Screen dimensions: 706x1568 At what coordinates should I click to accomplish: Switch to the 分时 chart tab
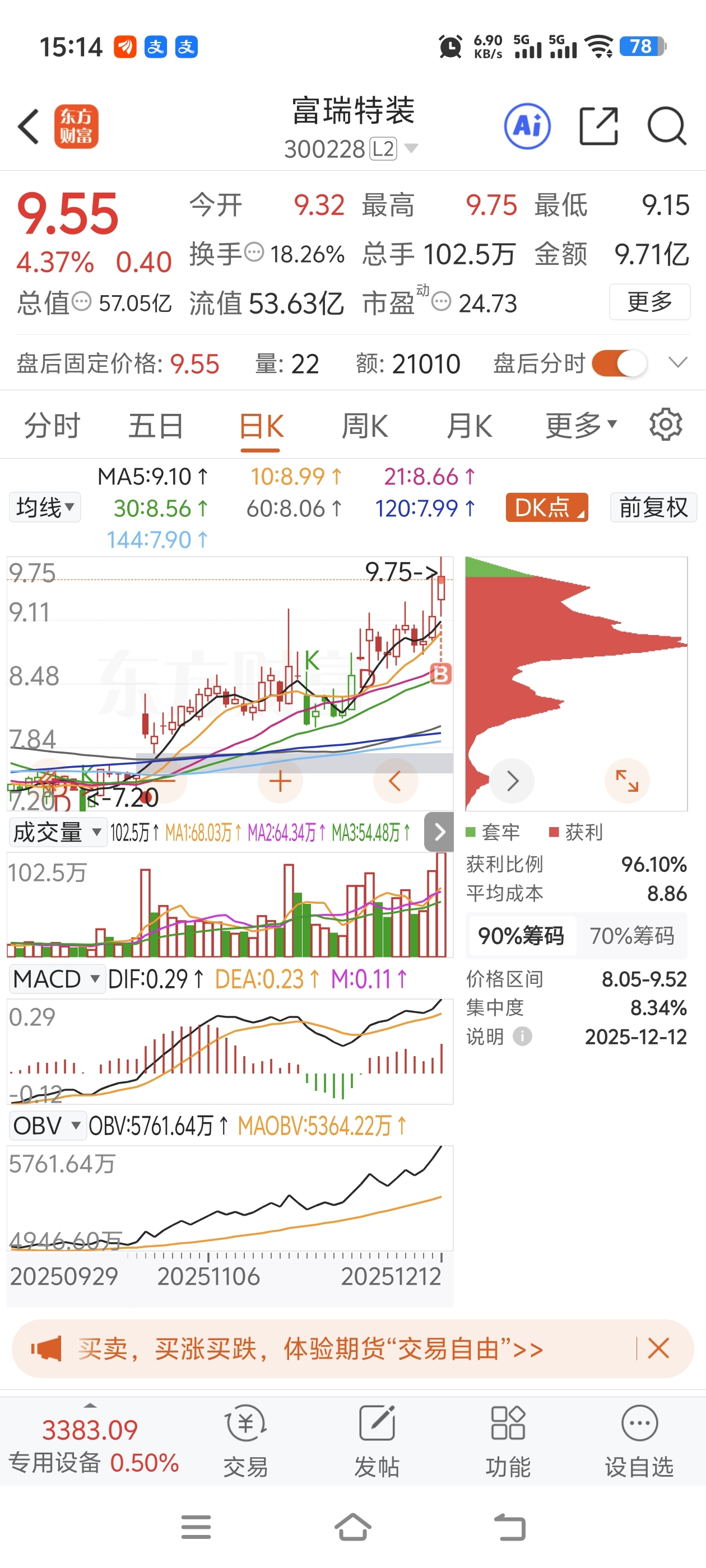[52, 426]
